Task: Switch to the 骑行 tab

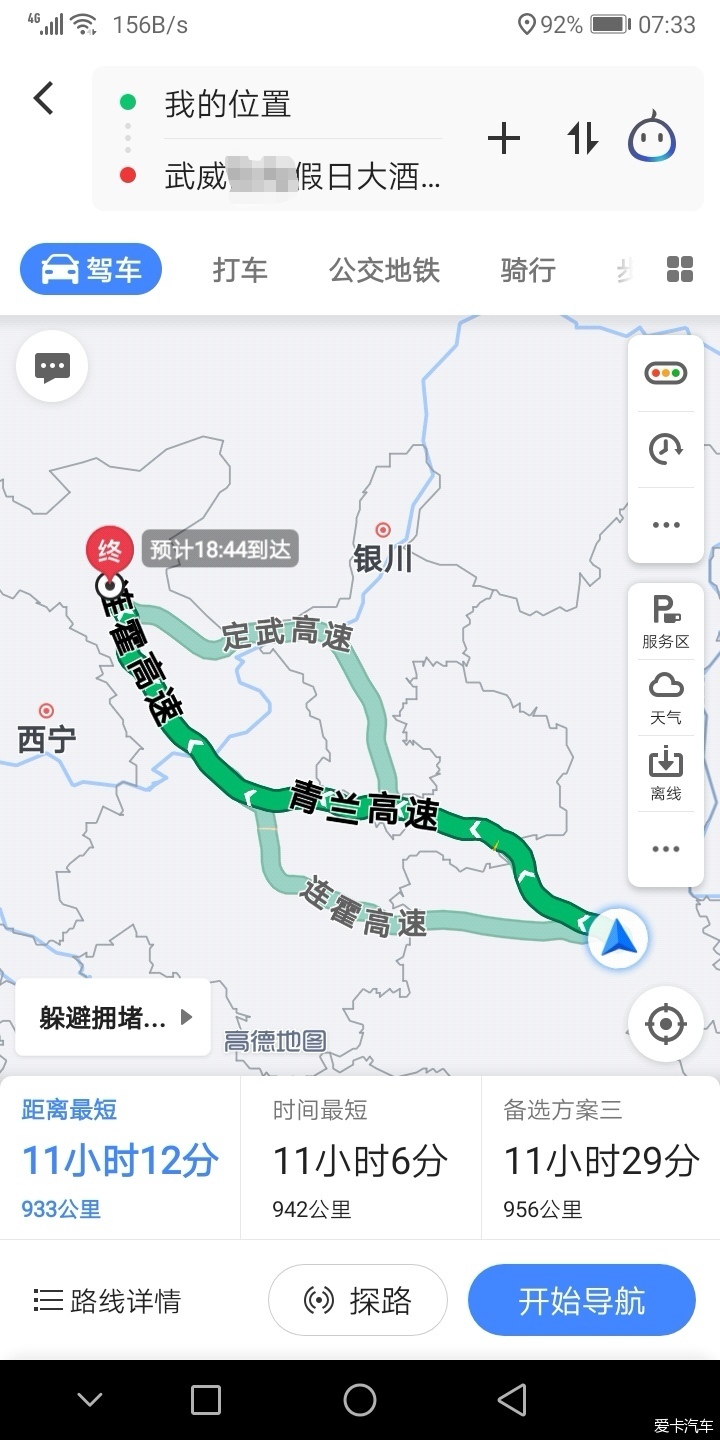Action: [528, 269]
